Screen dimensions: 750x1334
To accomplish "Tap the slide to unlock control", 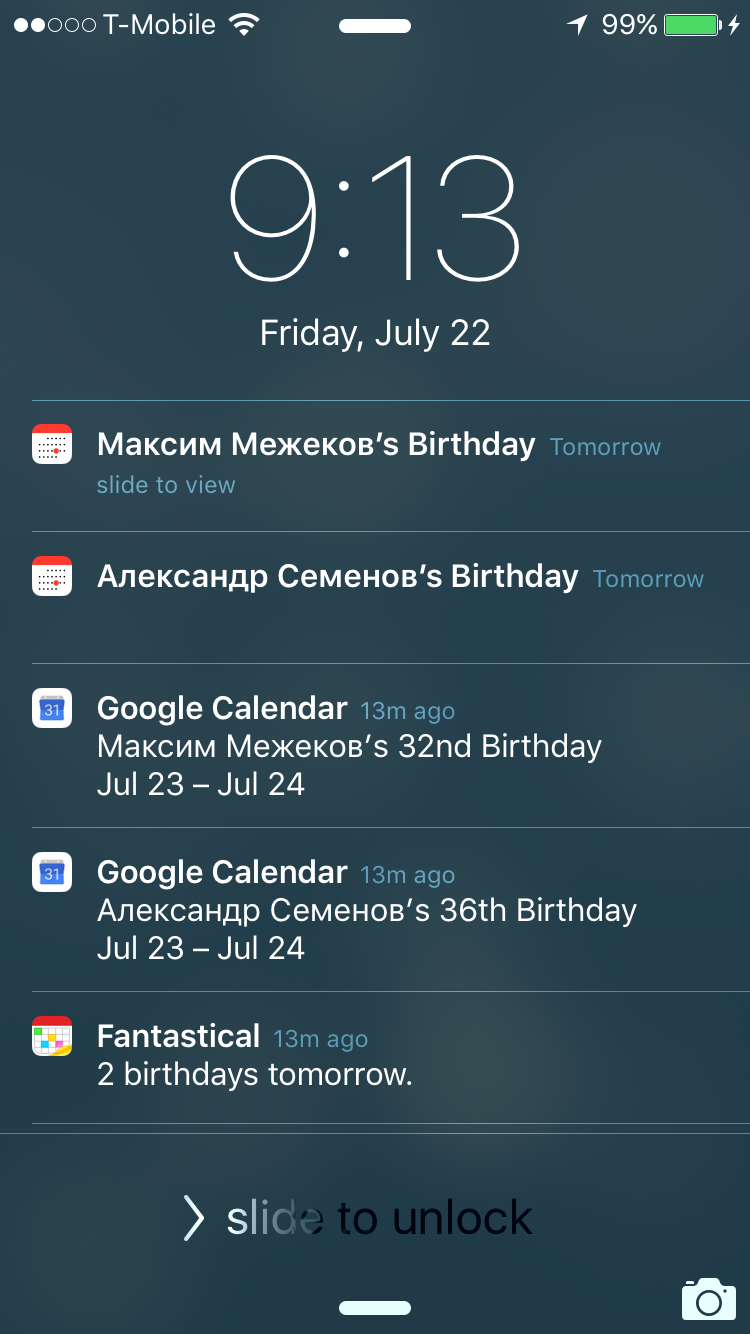I will tap(358, 1218).
